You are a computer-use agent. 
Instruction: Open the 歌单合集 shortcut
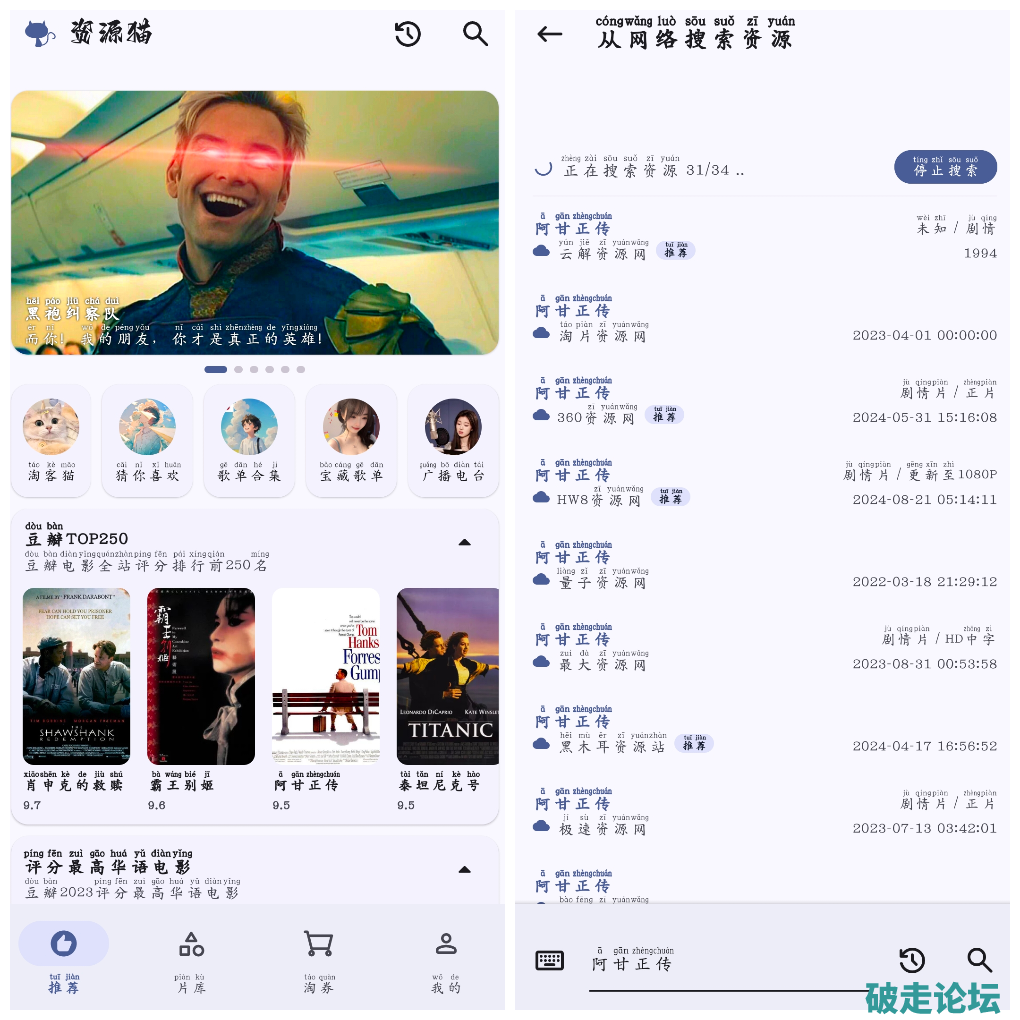[249, 440]
